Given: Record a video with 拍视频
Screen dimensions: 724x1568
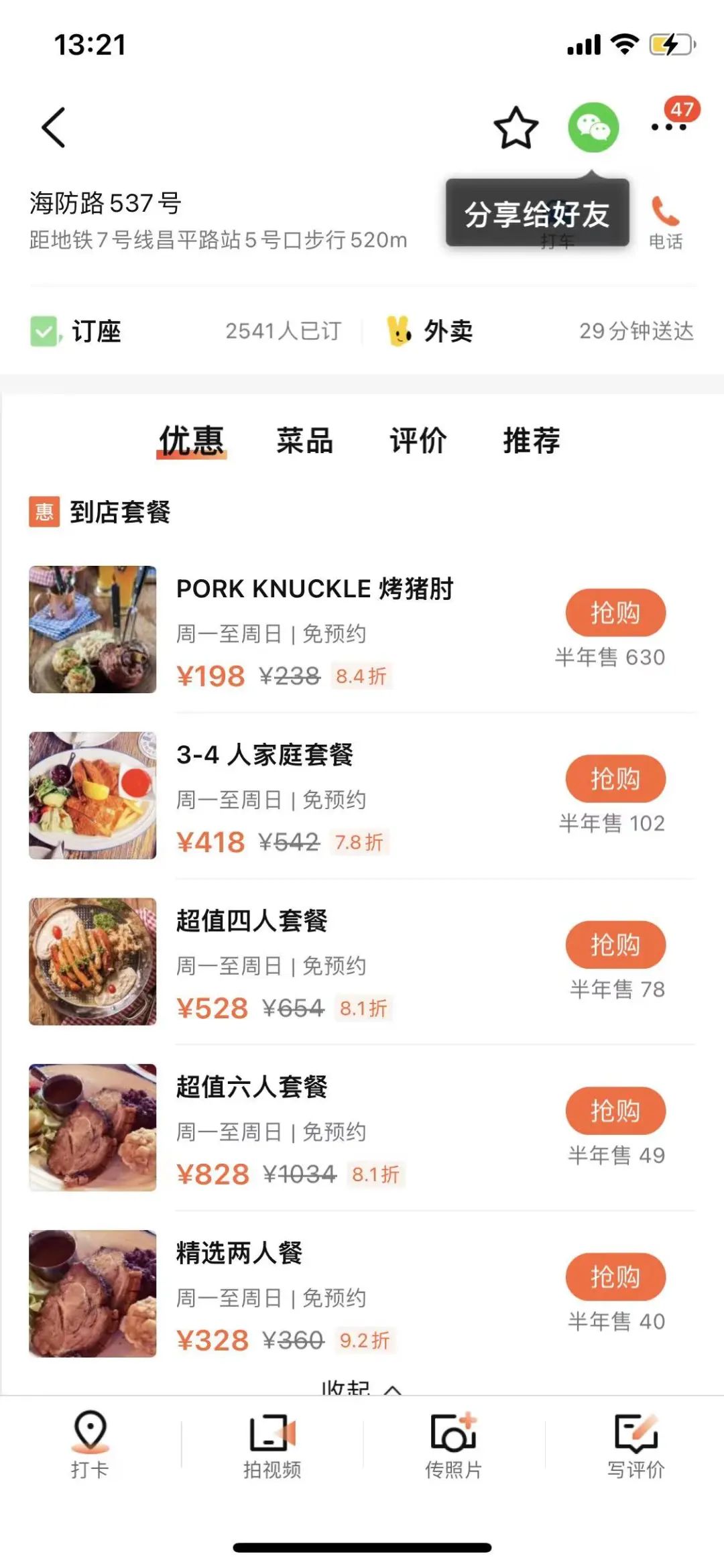Looking at the screenshot, I should [x=271, y=1446].
